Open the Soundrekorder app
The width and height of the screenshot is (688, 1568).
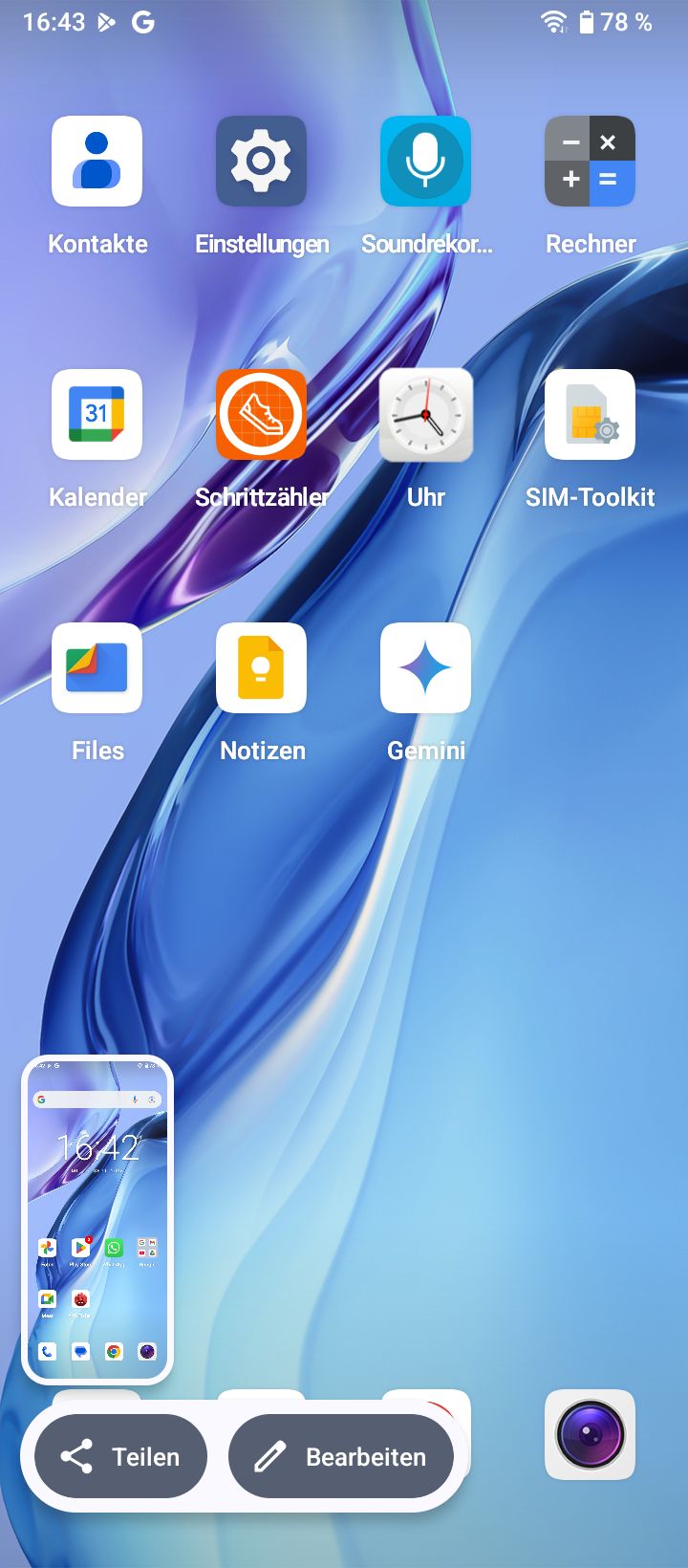[x=425, y=162]
